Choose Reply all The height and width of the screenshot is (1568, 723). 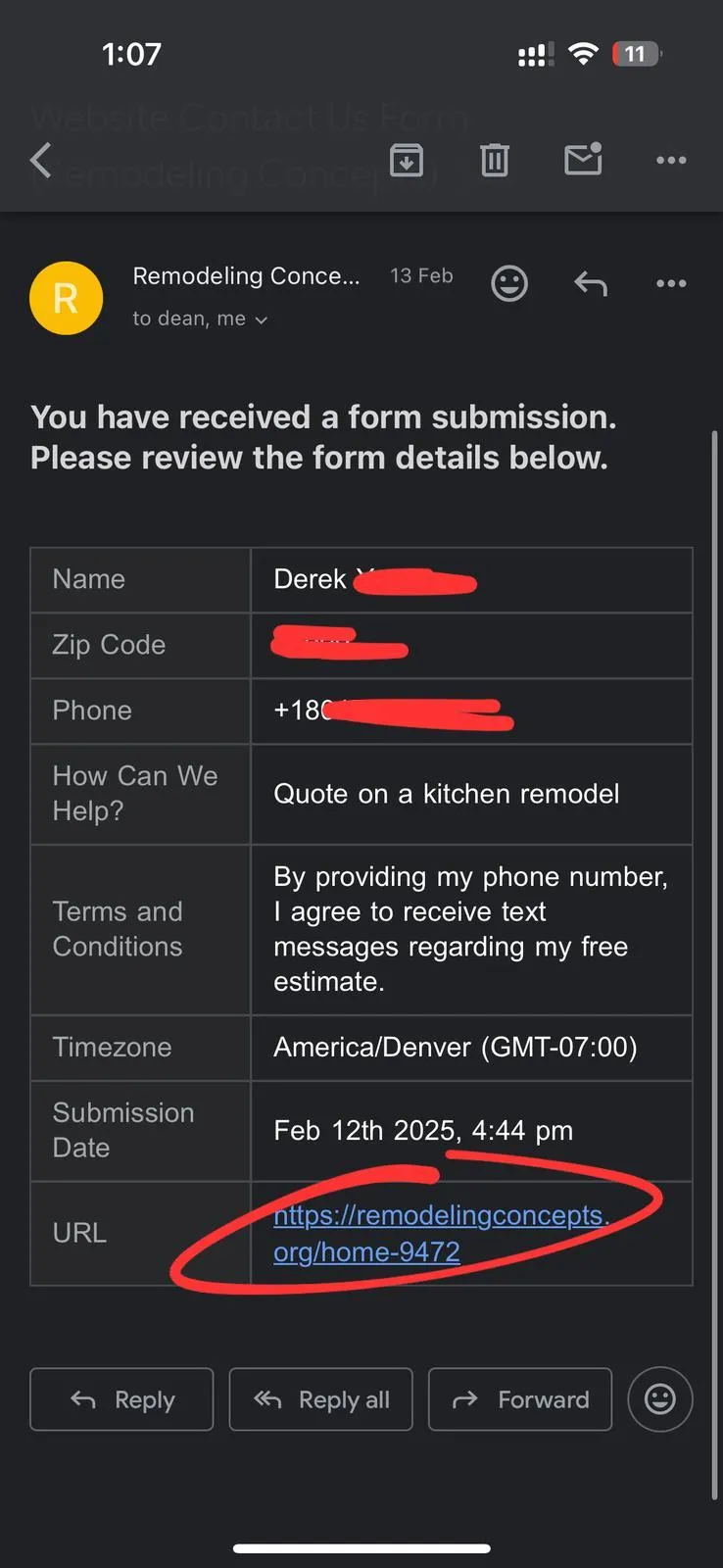321,1399
